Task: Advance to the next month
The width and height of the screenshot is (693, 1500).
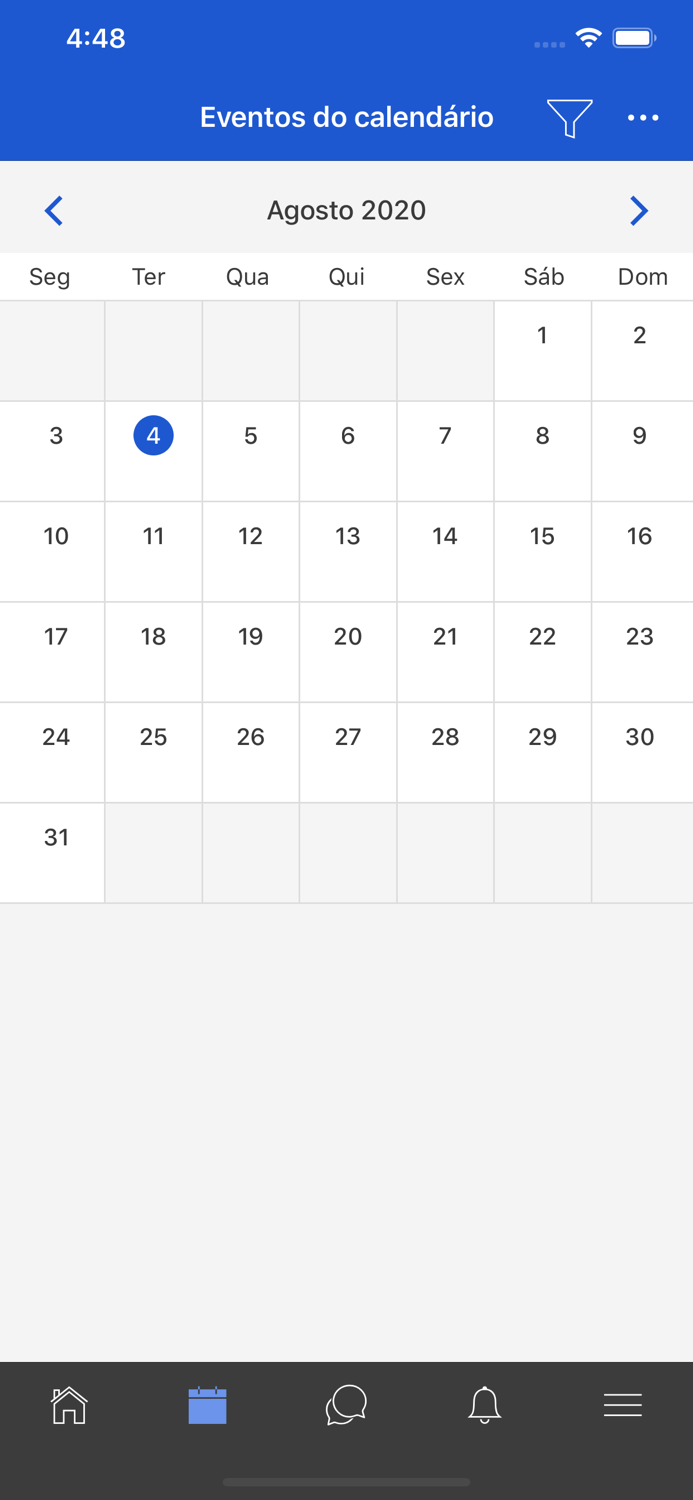Action: tap(639, 211)
